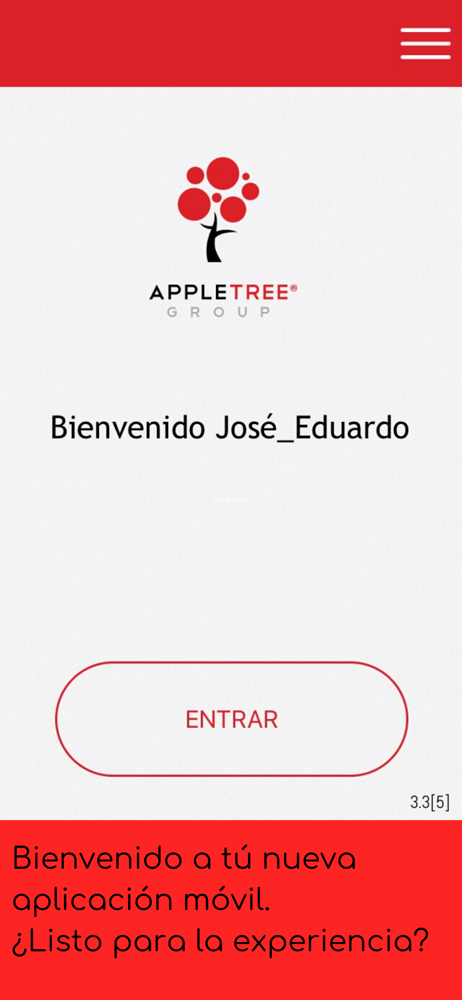Tap the ENTRAR button
Viewport: 462px width, 1000px height.
(x=232, y=719)
